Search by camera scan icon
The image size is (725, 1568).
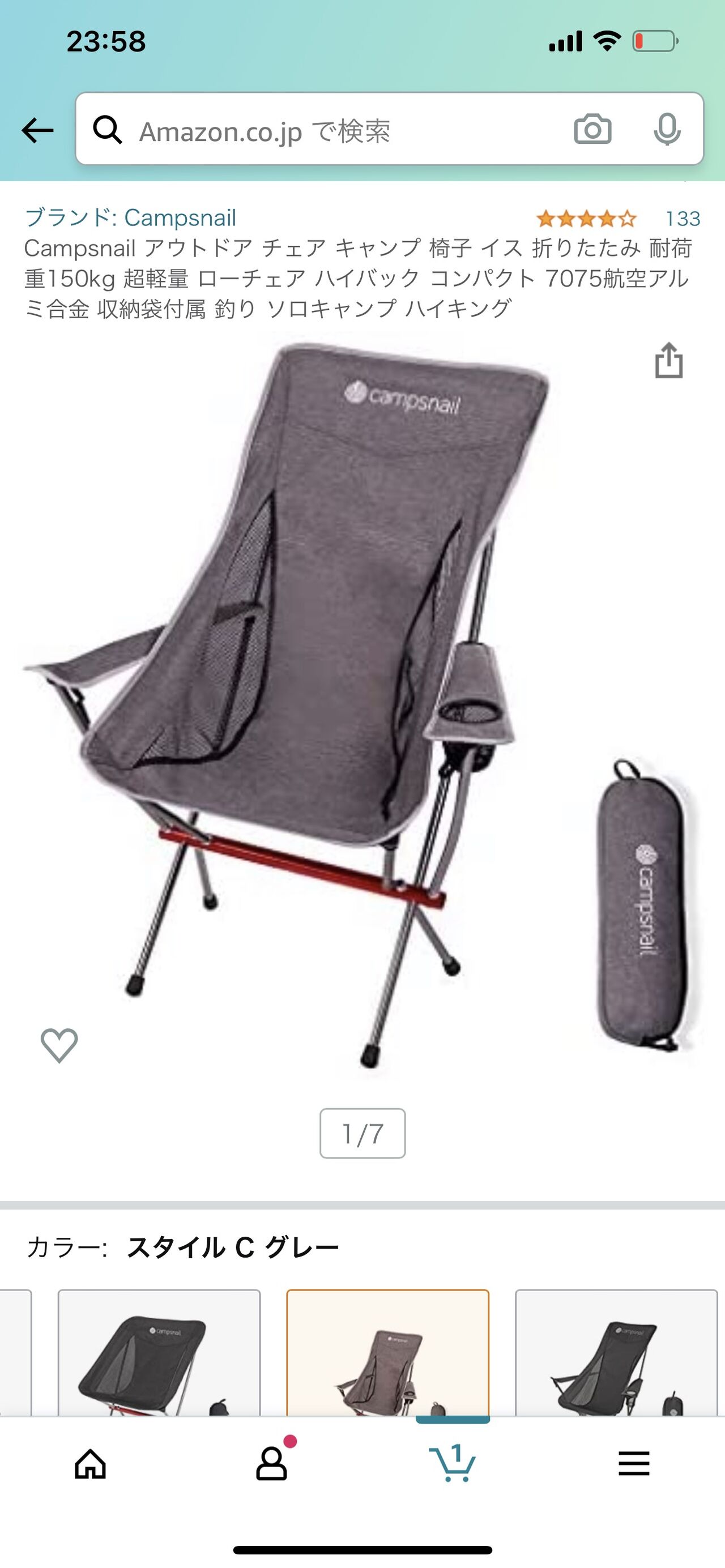click(592, 130)
